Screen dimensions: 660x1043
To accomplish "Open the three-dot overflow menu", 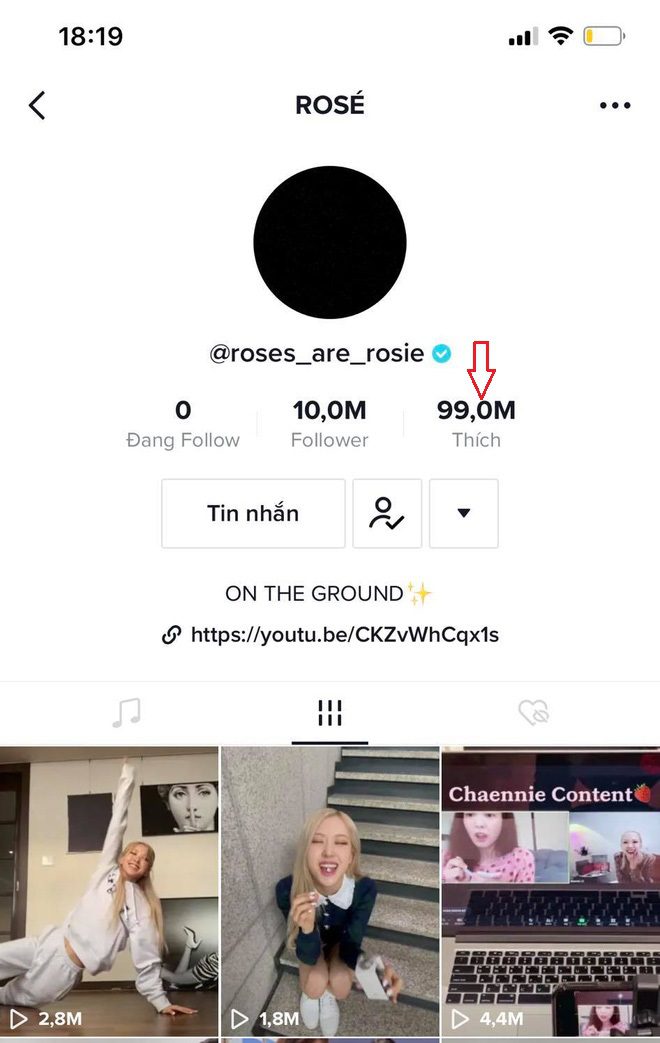I will click(x=614, y=106).
